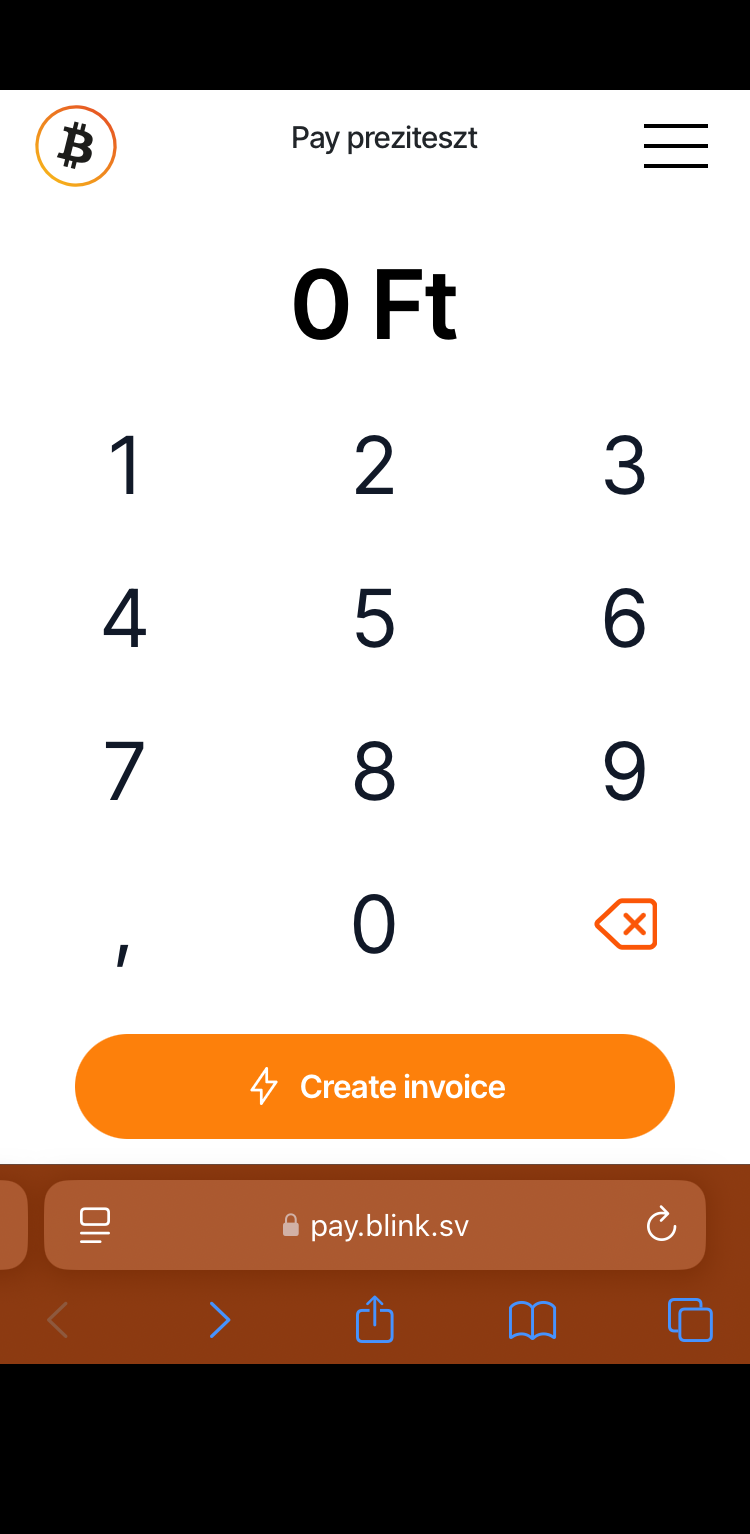Create invoice for the amount
This screenshot has height=1534, width=750.
point(375,1086)
